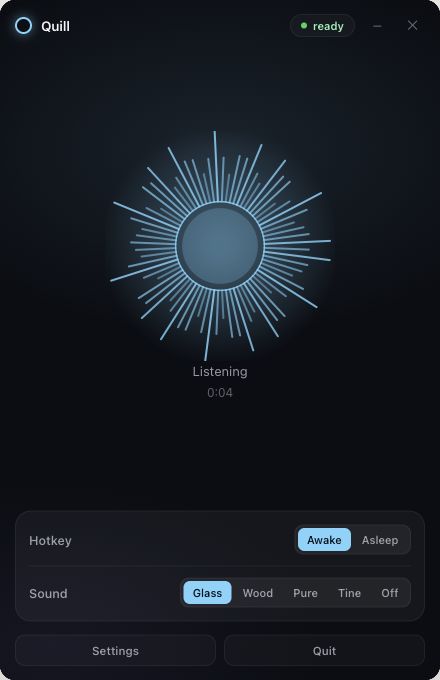Tap the central listening orb
Screen dimensions: 440x680
pos(220,245)
